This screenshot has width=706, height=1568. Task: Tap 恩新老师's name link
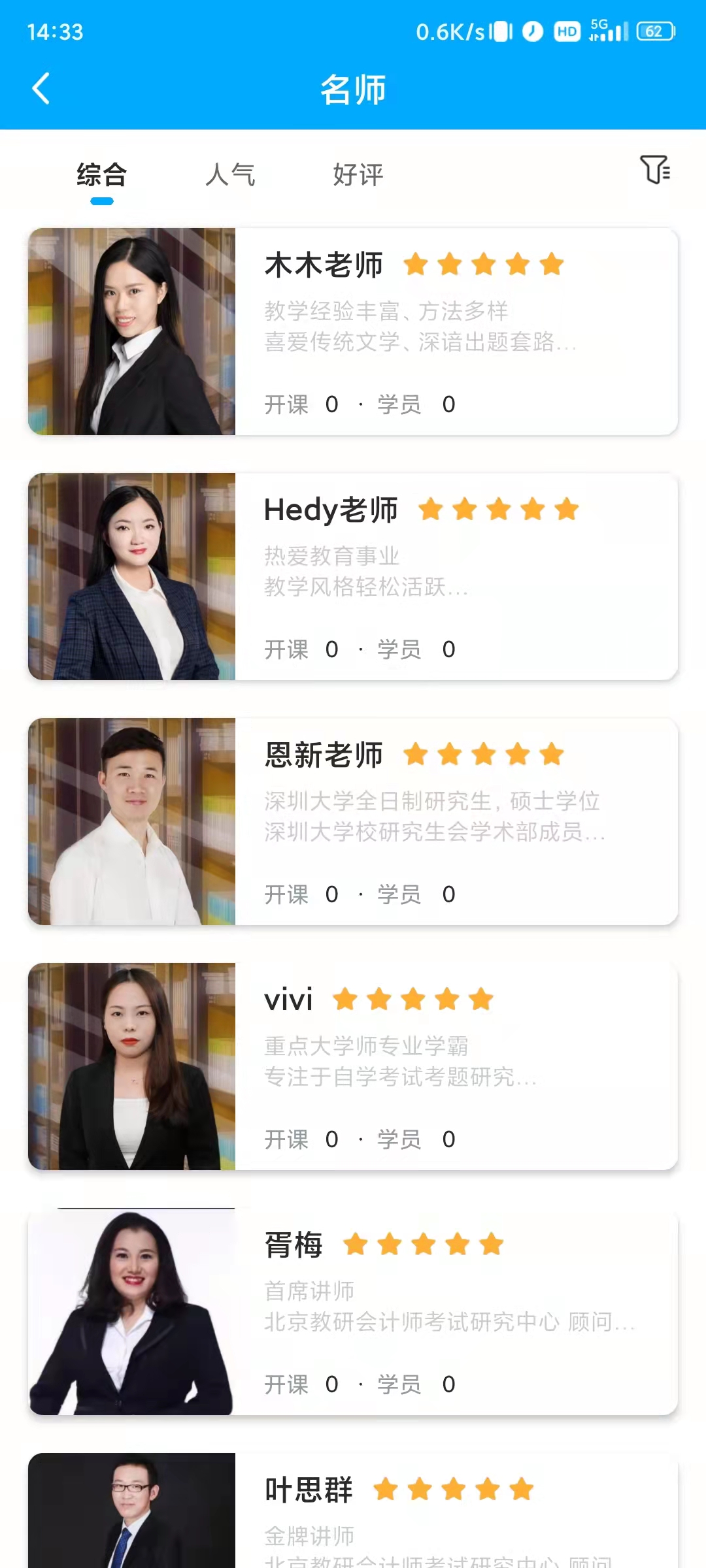pos(325,755)
